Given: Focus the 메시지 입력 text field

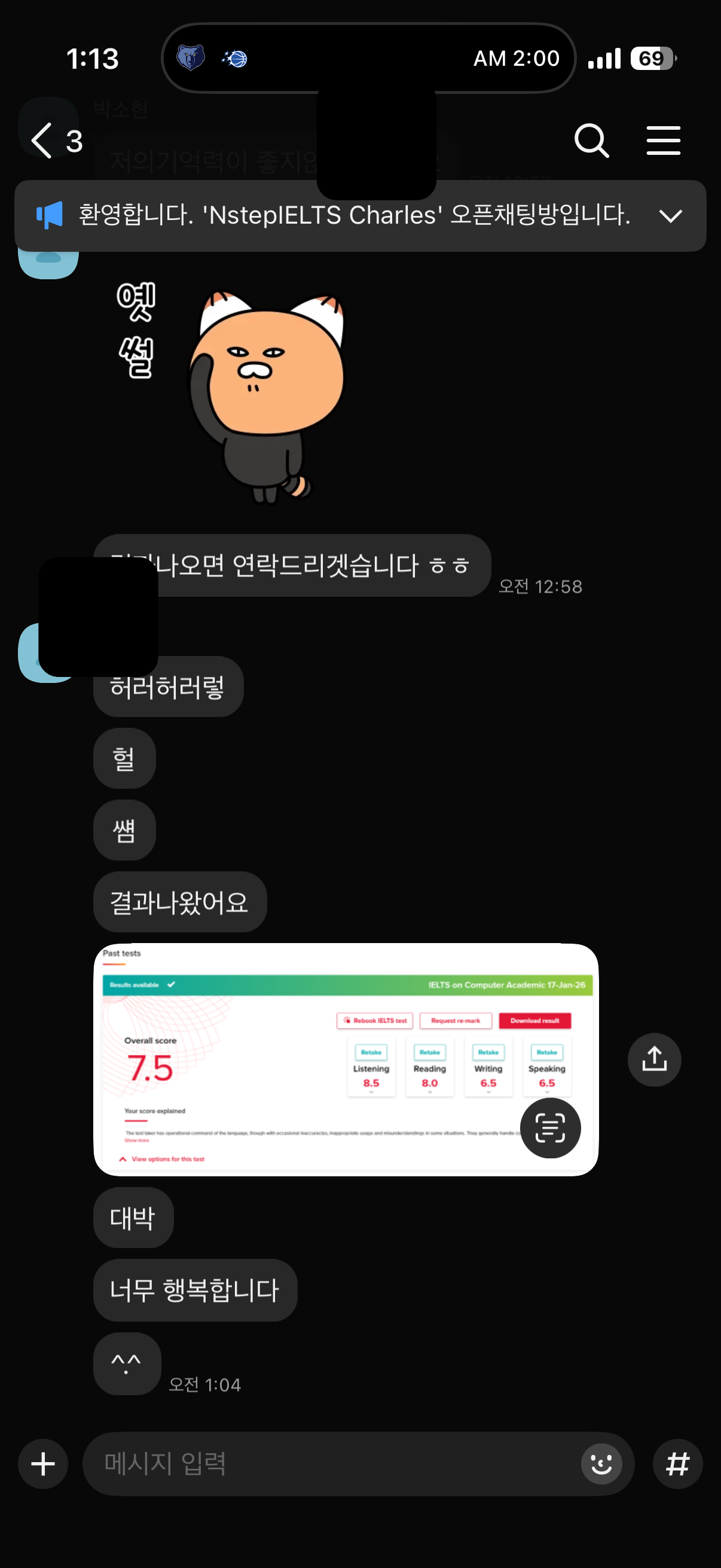Looking at the screenshot, I should [329, 1464].
